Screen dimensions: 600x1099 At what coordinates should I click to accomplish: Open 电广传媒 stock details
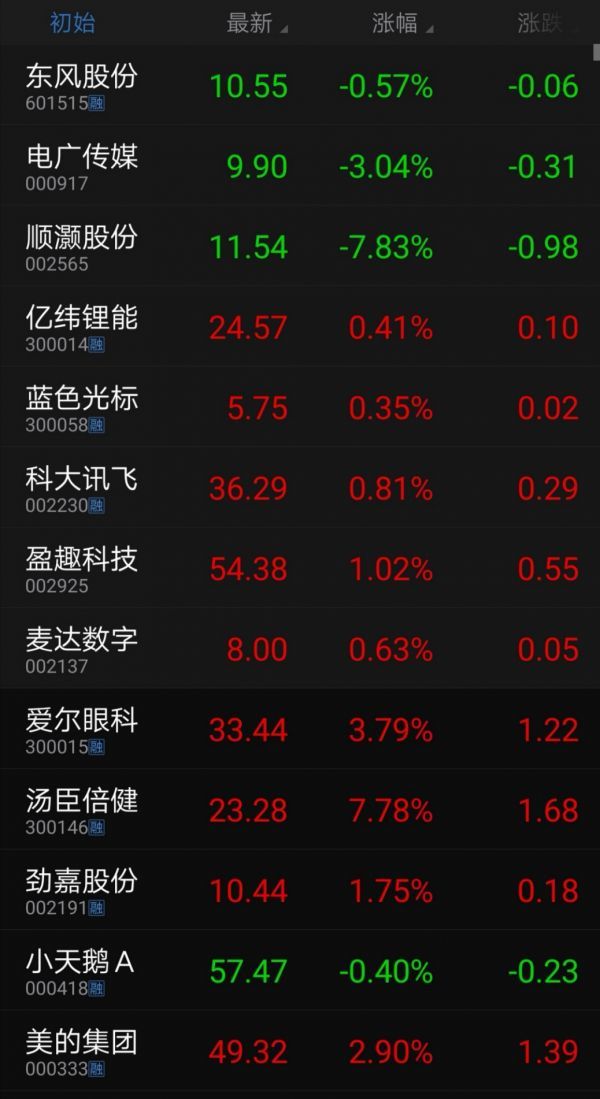tap(300, 166)
